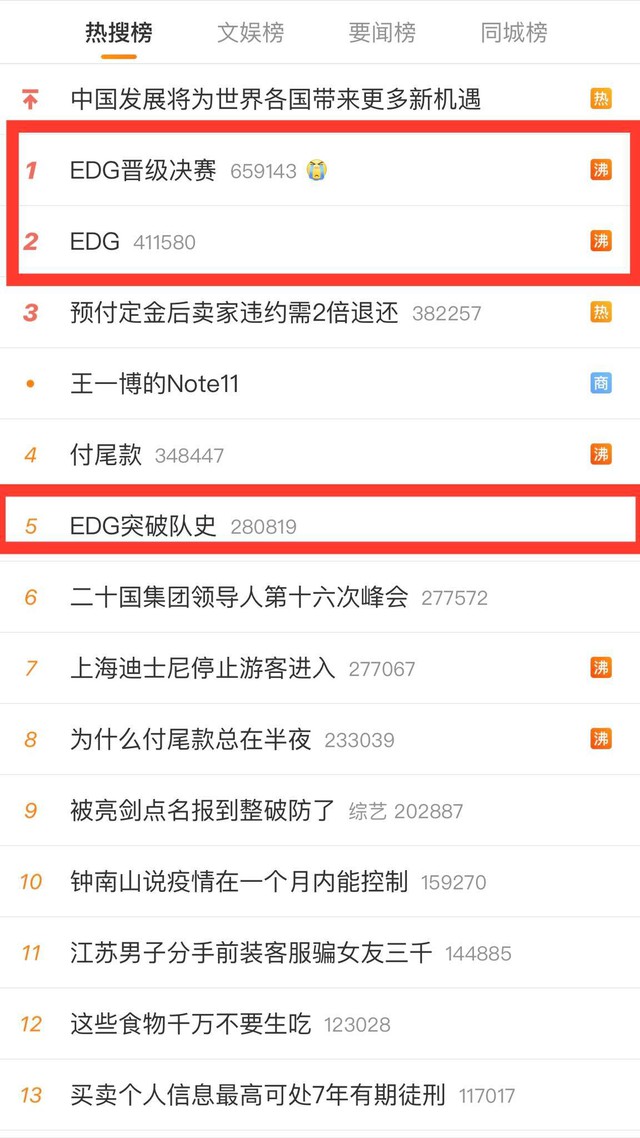
Task: Open the 同城榜 tab
Action: (514, 33)
